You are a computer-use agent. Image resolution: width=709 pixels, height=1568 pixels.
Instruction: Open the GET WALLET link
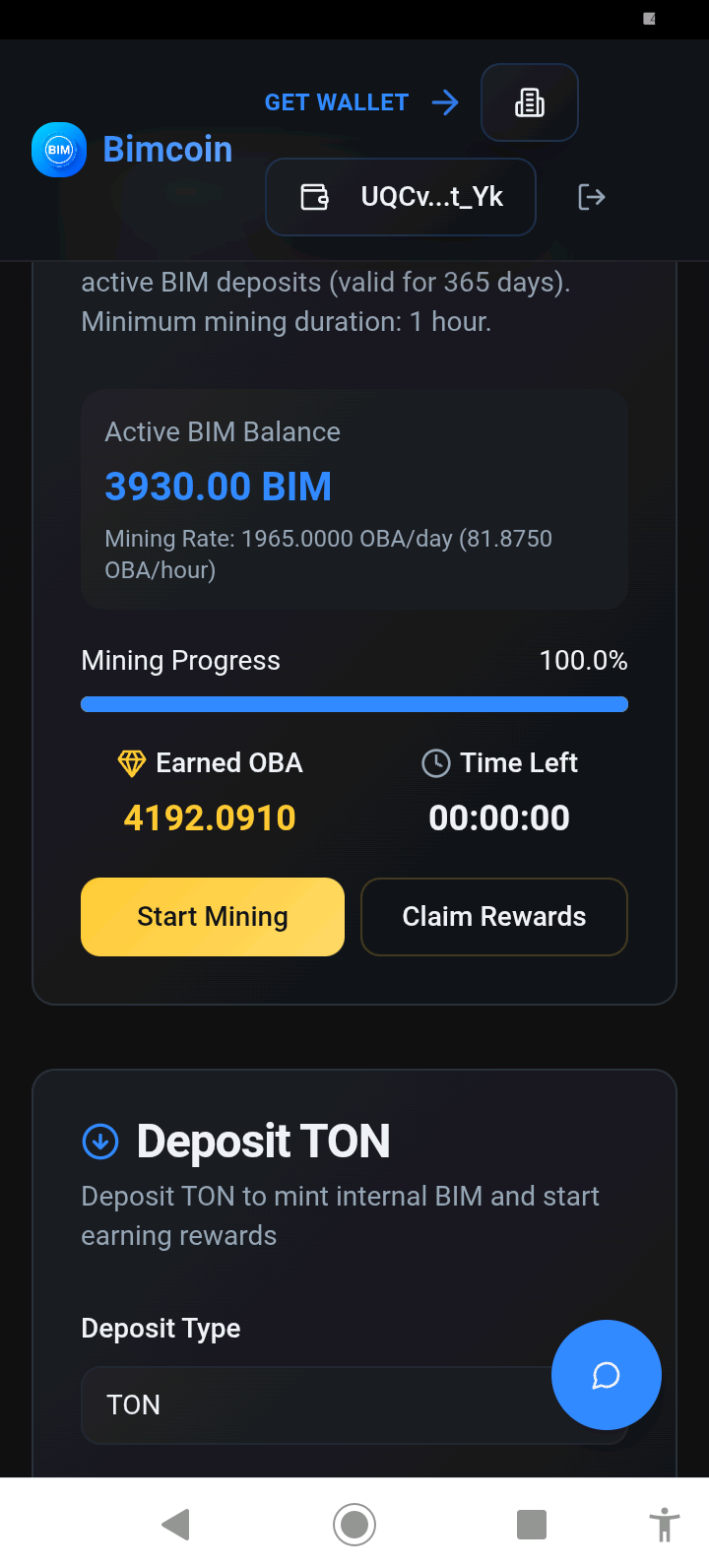[336, 102]
